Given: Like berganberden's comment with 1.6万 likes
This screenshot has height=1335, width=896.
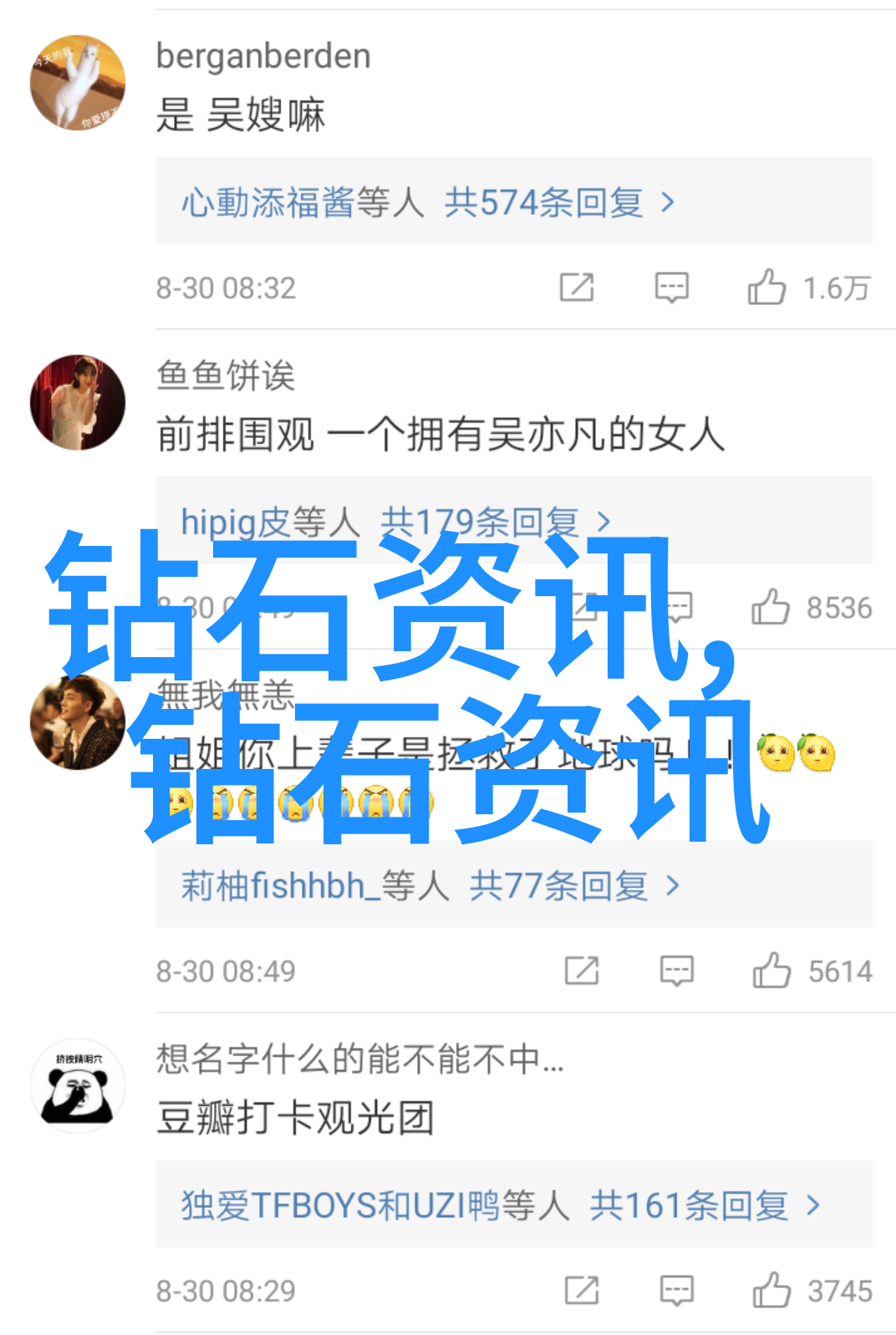Looking at the screenshot, I should point(767,288).
